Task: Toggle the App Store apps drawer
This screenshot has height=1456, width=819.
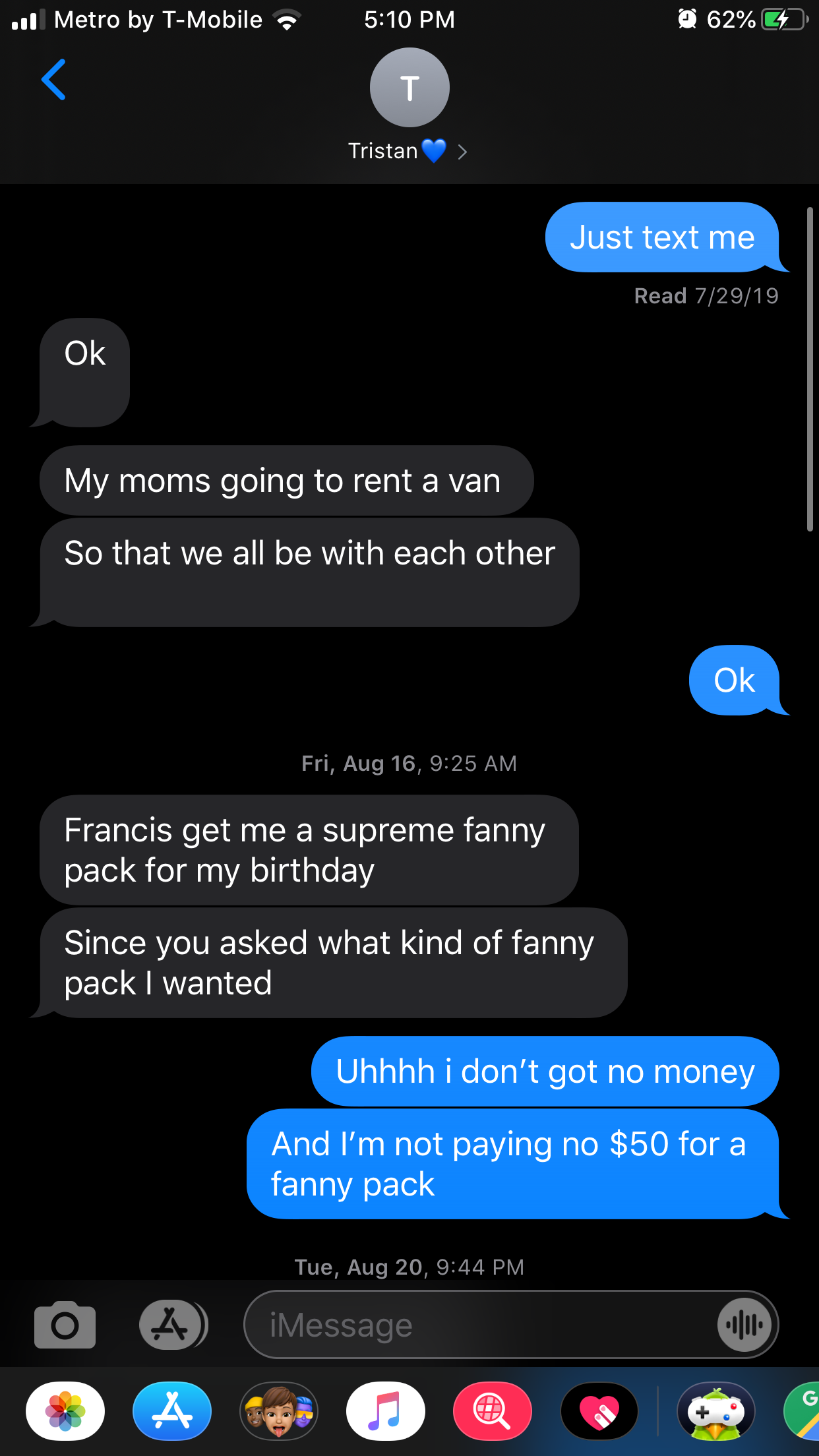Action: 172,1324
